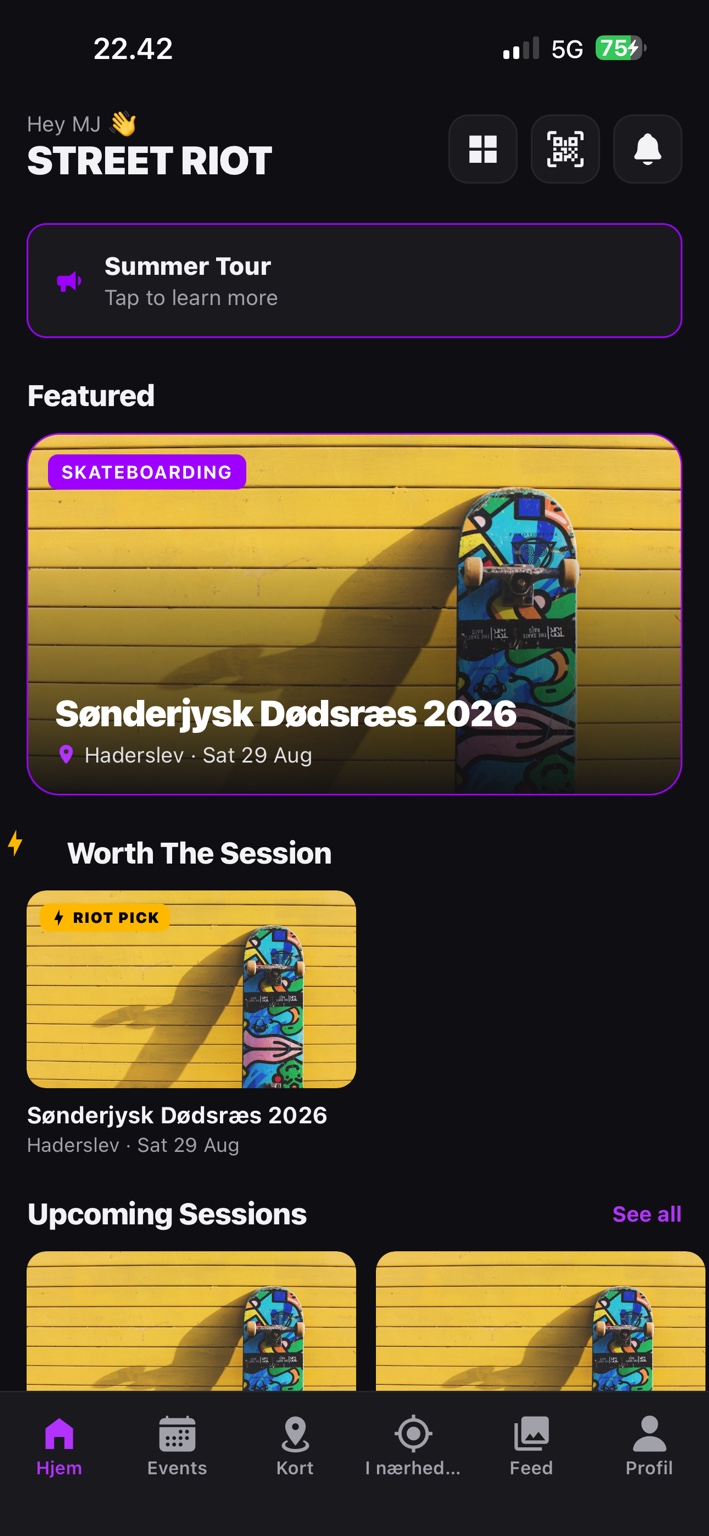Switch to the Events tab

point(177,1447)
